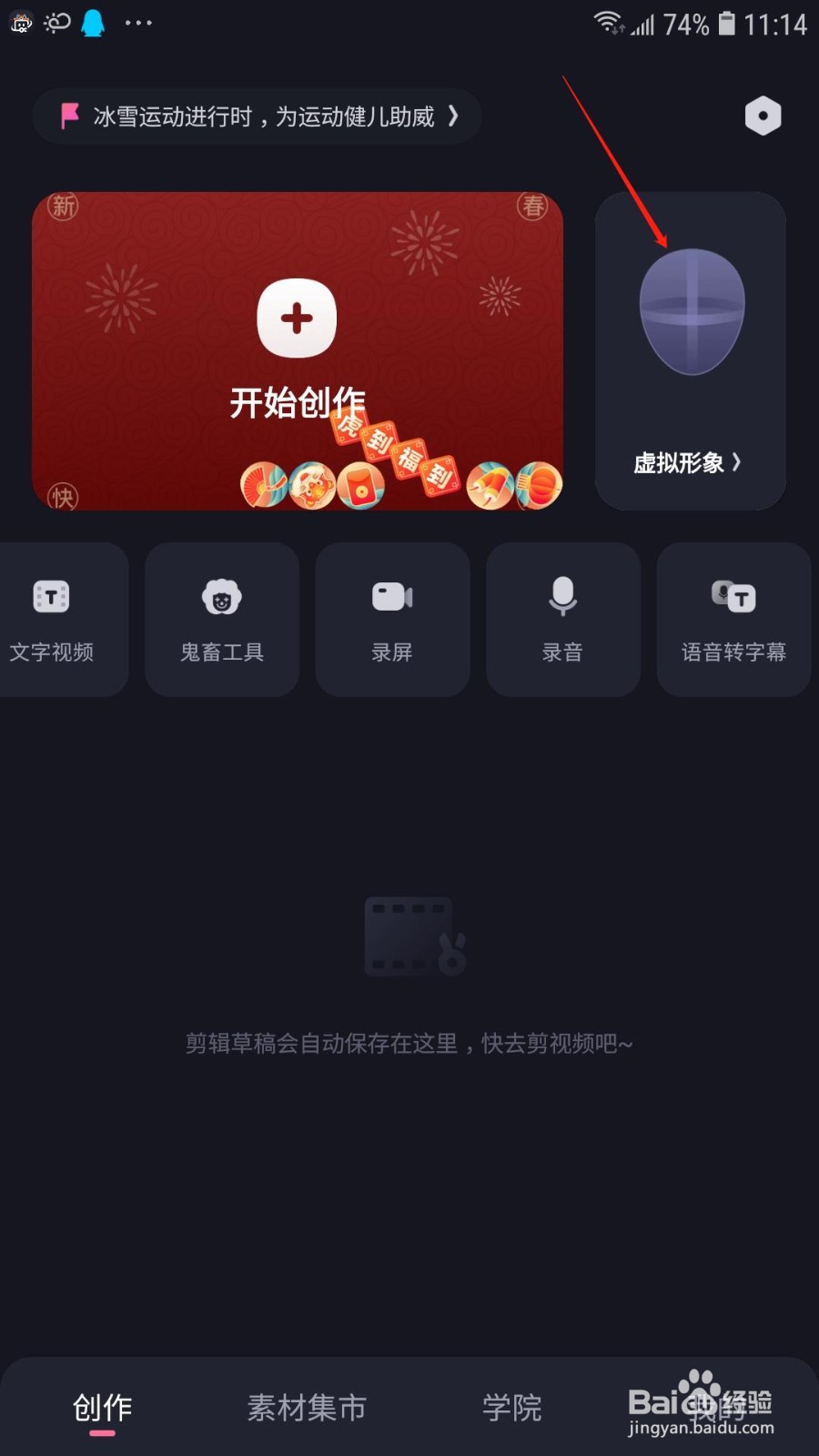
Task: Tap the plus icon to start creating
Action: (x=296, y=317)
